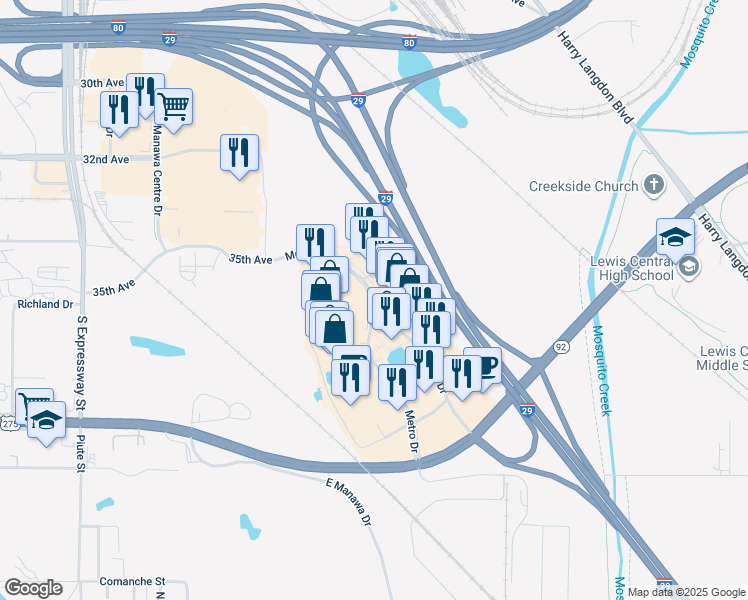Tap the shopping cart marker near 30th Ave
The image size is (748, 600).
point(174,107)
